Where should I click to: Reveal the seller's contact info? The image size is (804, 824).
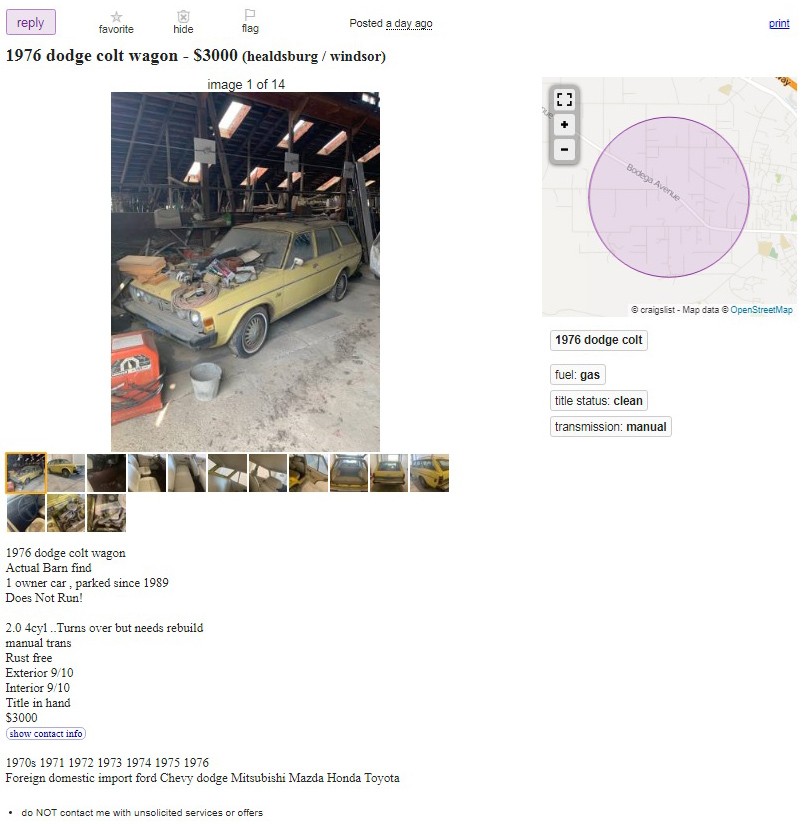(x=46, y=734)
